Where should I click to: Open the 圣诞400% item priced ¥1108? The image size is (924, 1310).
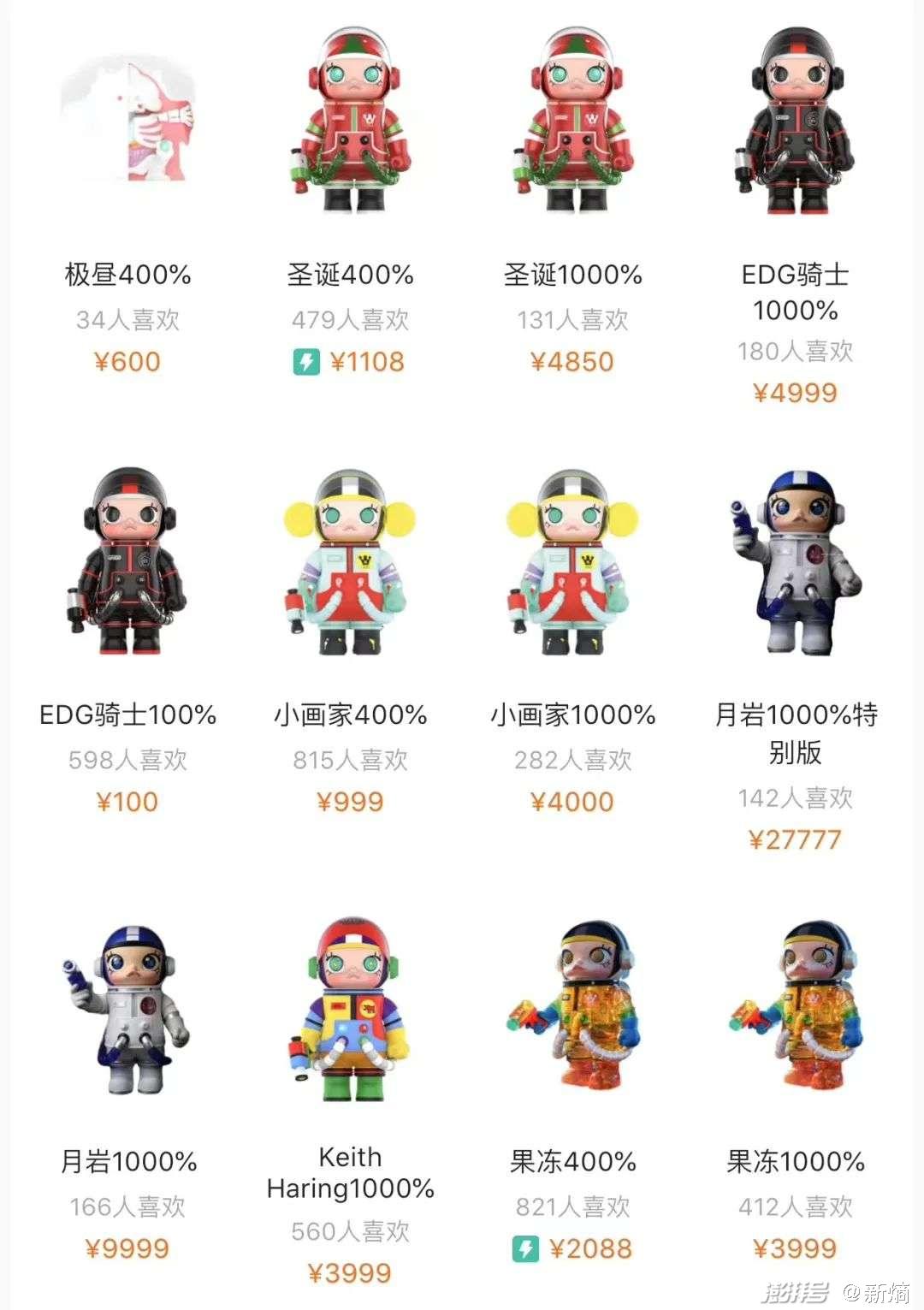pos(350,205)
